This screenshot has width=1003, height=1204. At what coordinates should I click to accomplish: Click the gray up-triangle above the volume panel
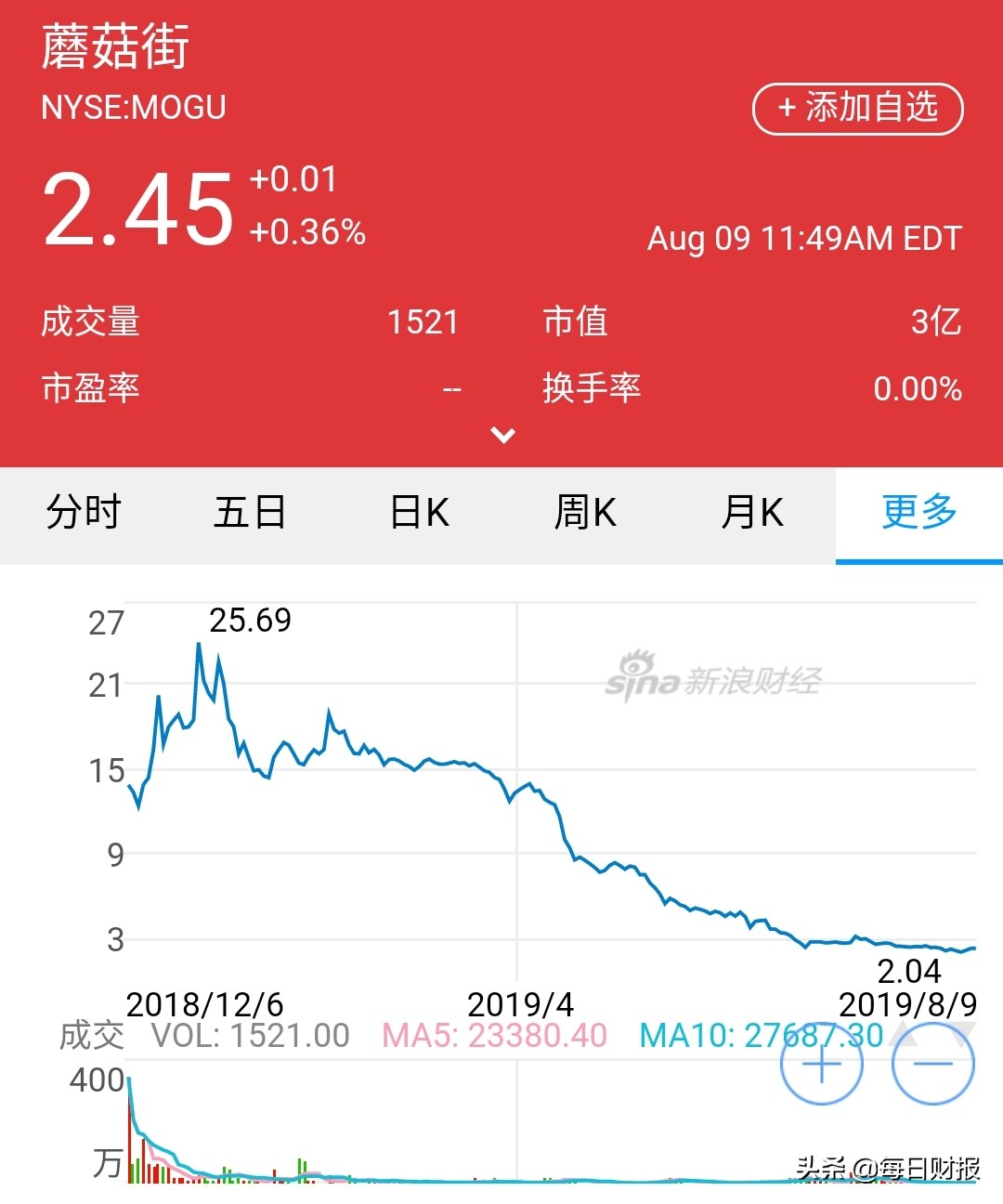coord(904,1033)
